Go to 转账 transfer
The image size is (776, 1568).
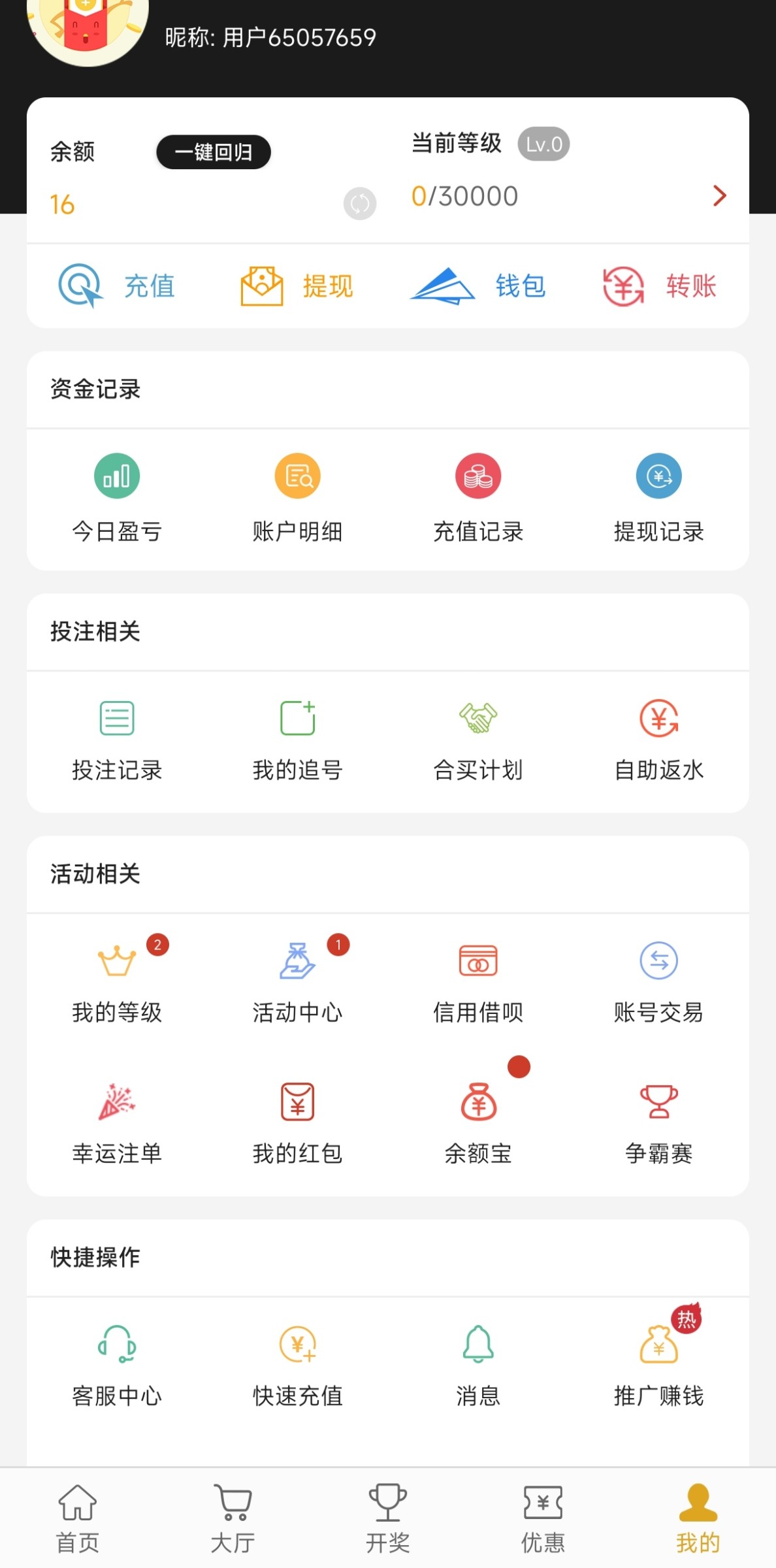tap(658, 286)
